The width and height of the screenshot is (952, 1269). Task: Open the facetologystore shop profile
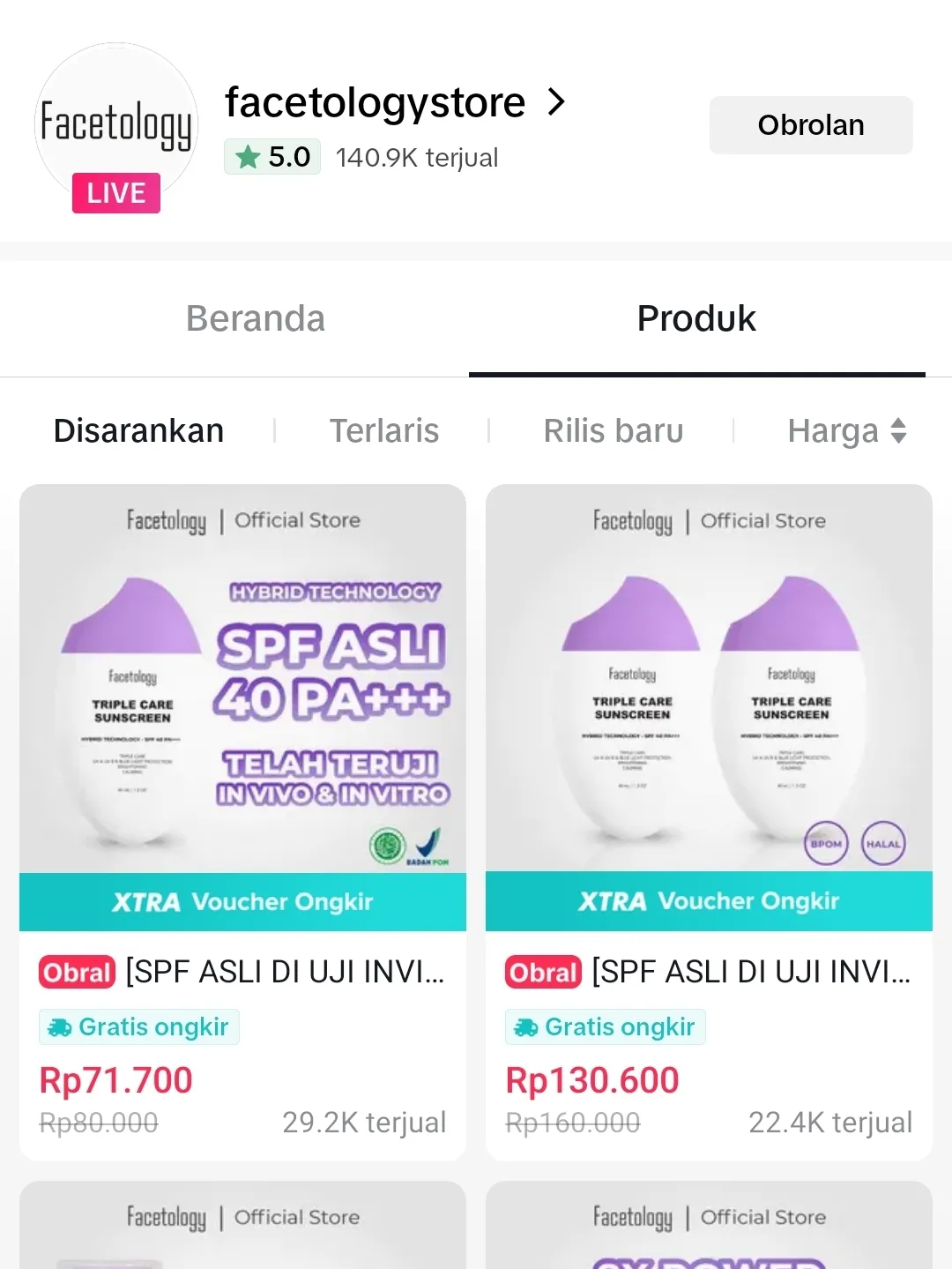point(394,103)
